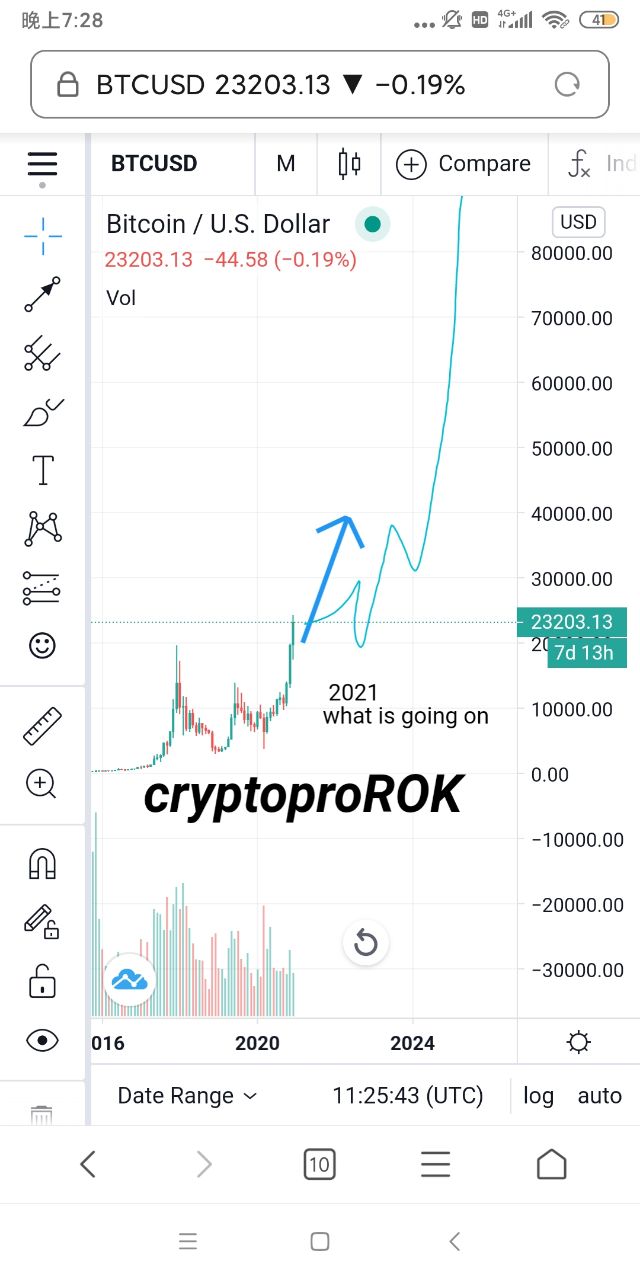Choose the text annotation tool
This screenshot has width=640, height=1280.
(x=43, y=470)
